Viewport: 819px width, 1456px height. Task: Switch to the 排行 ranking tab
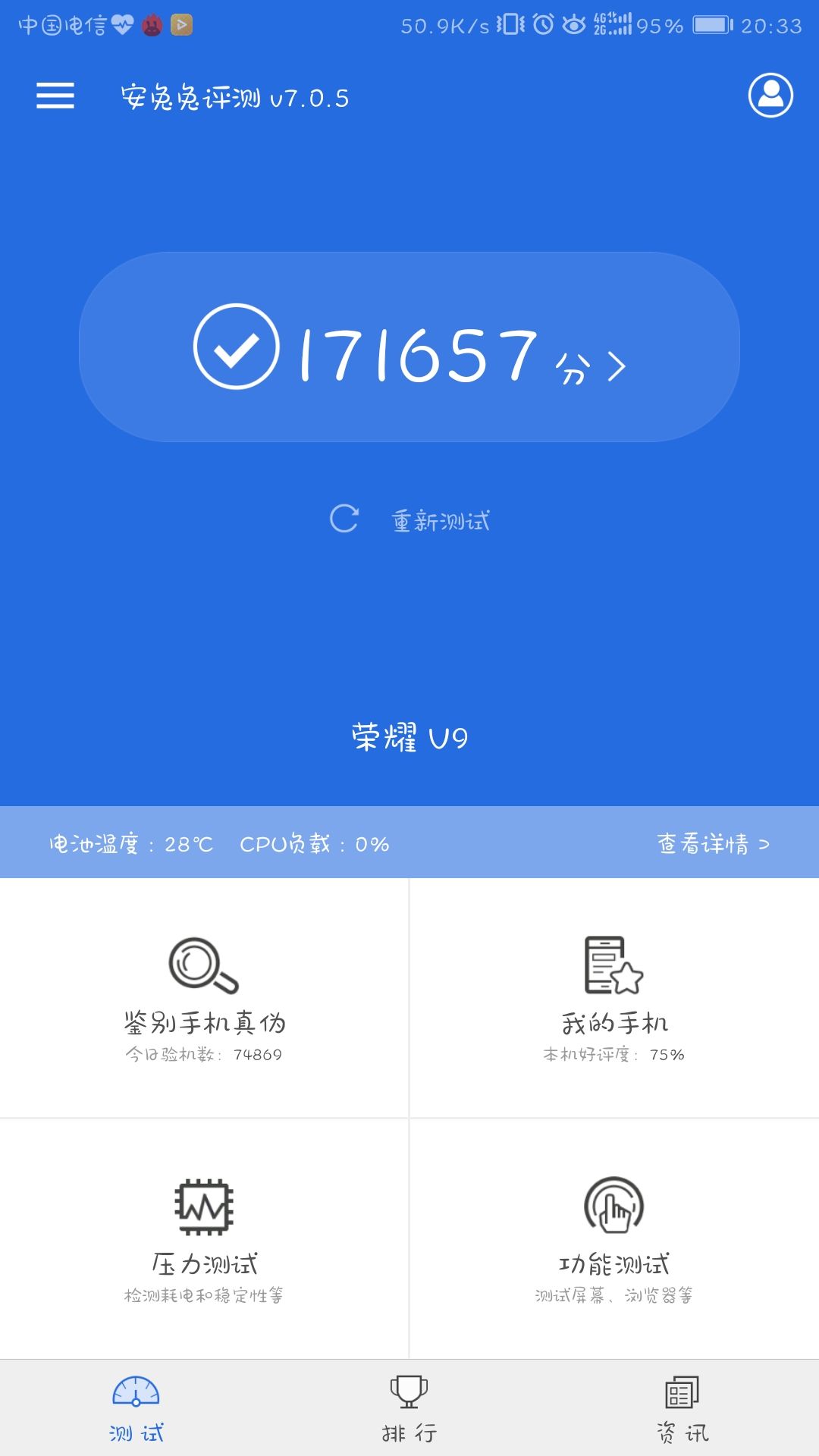coord(409,1408)
